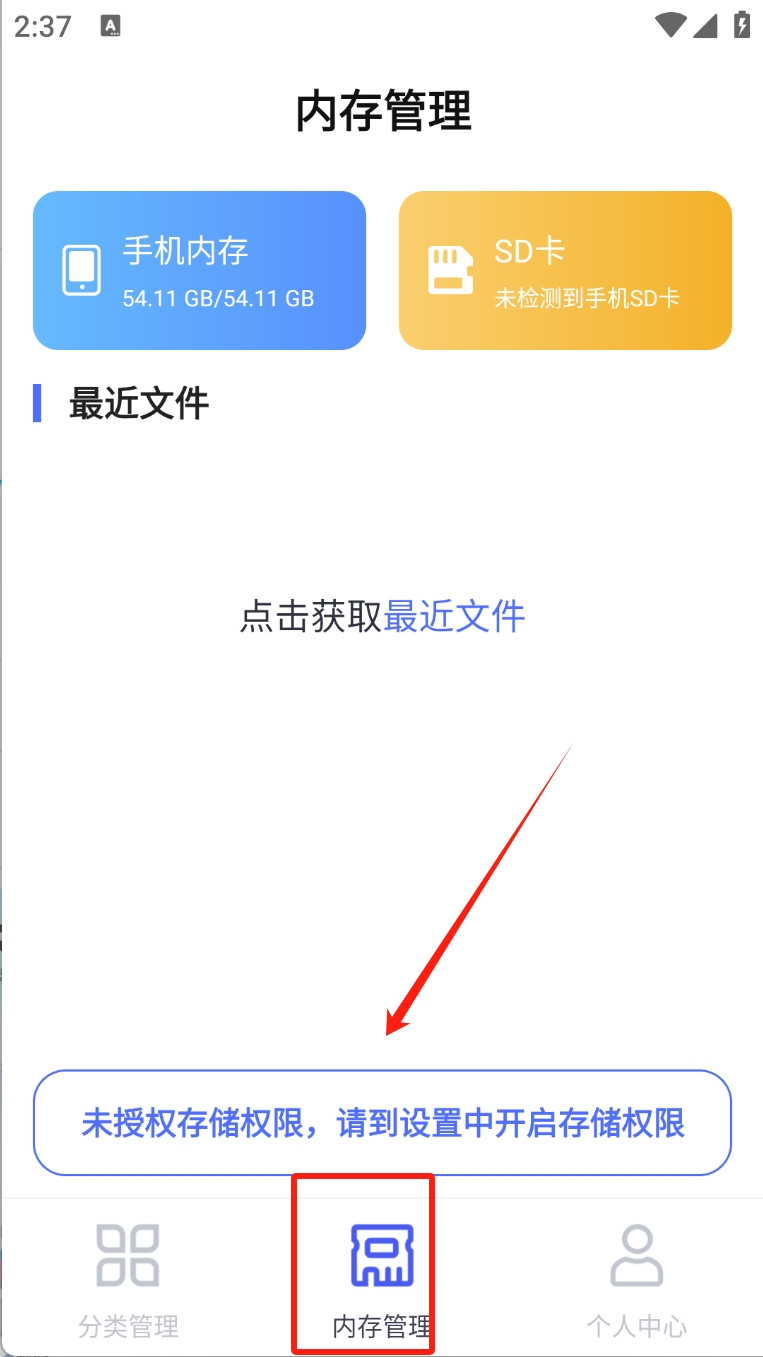Image resolution: width=763 pixels, height=1357 pixels.
Task: Open the 手机内存 storage card
Action: click(x=199, y=270)
